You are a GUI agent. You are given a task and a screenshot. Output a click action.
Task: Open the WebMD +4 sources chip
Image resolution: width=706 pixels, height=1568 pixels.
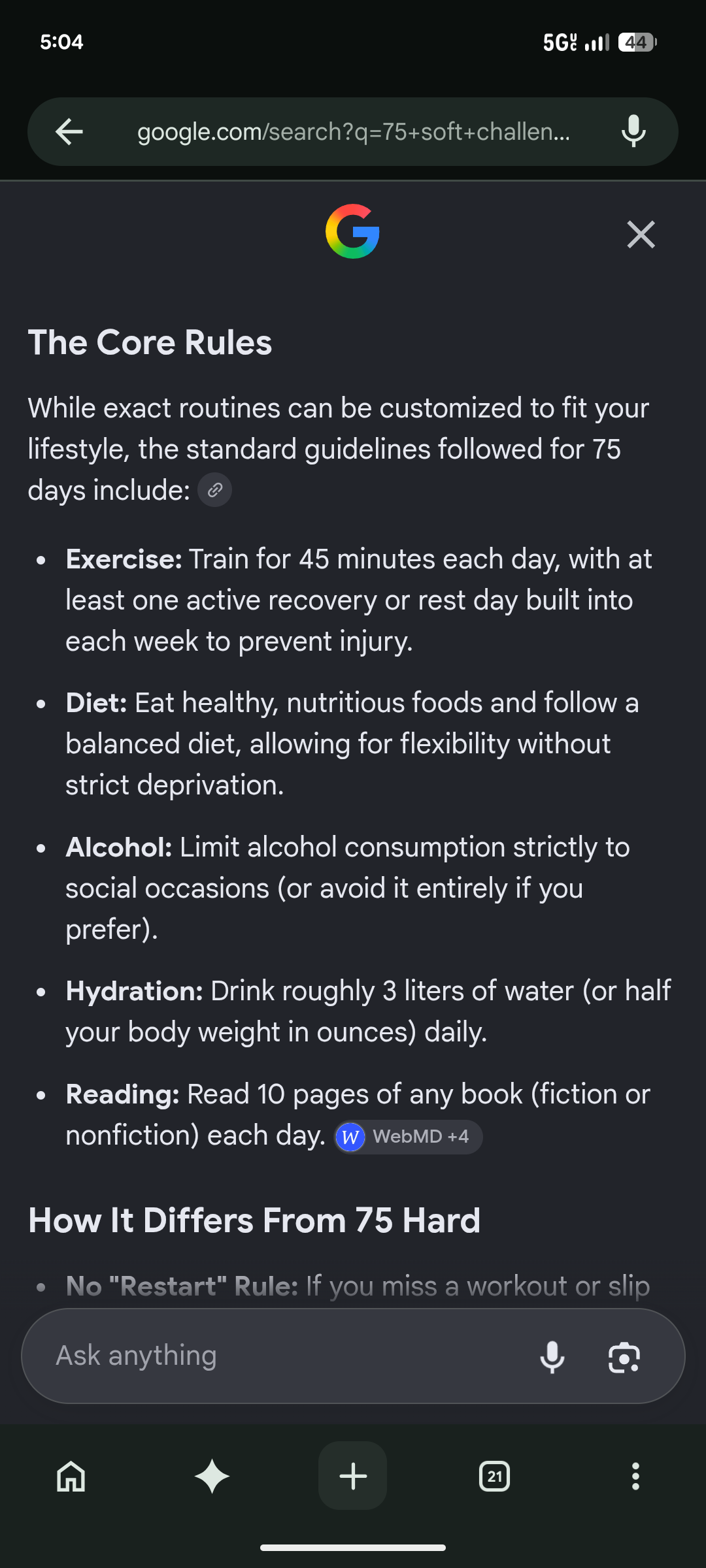pyautogui.click(x=409, y=1137)
